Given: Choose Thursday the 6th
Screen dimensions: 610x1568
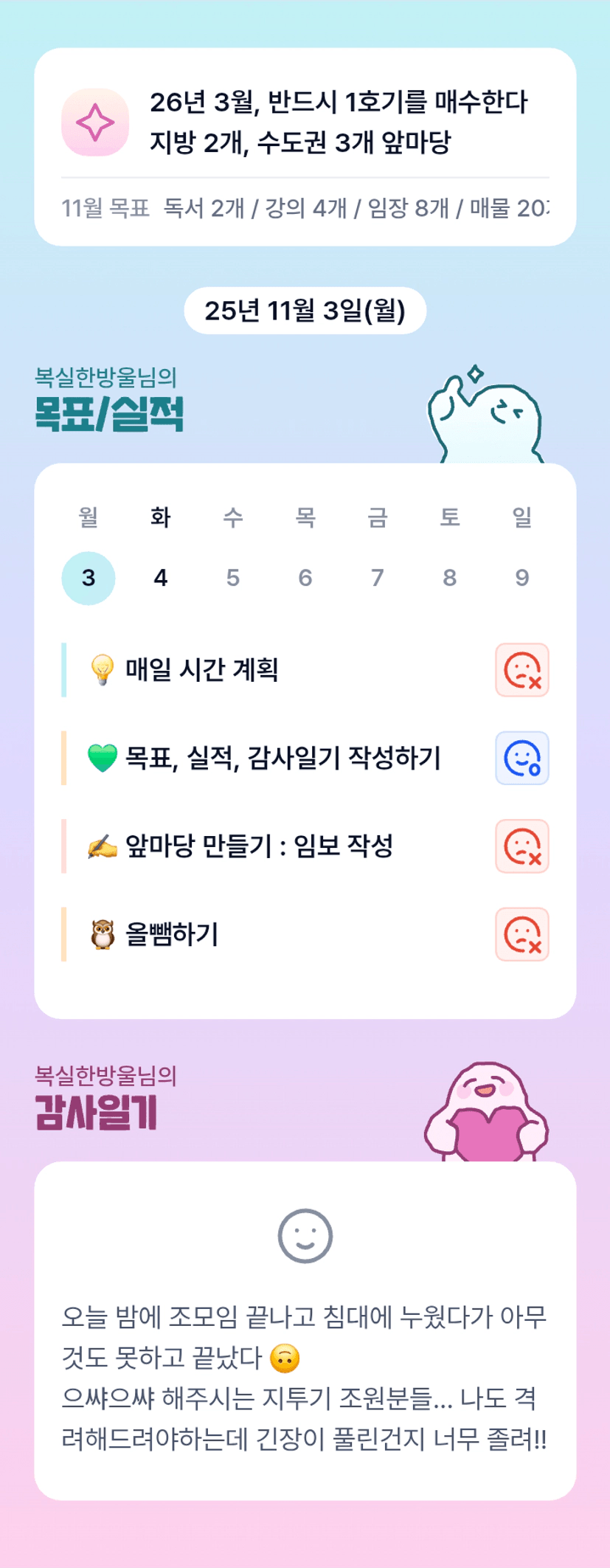Looking at the screenshot, I should click(x=305, y=578).
